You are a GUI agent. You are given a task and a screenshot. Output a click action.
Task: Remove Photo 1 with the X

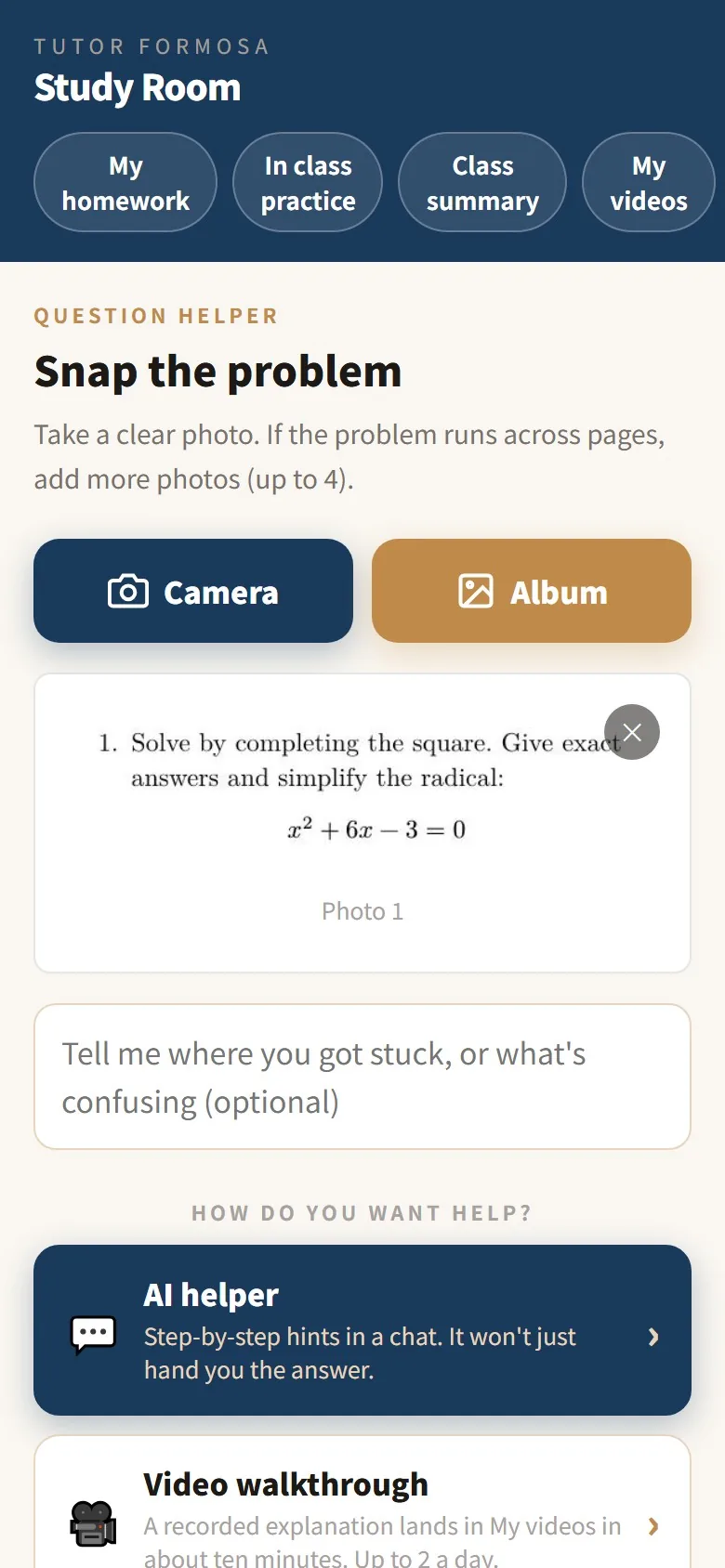[x=632, y=732]
